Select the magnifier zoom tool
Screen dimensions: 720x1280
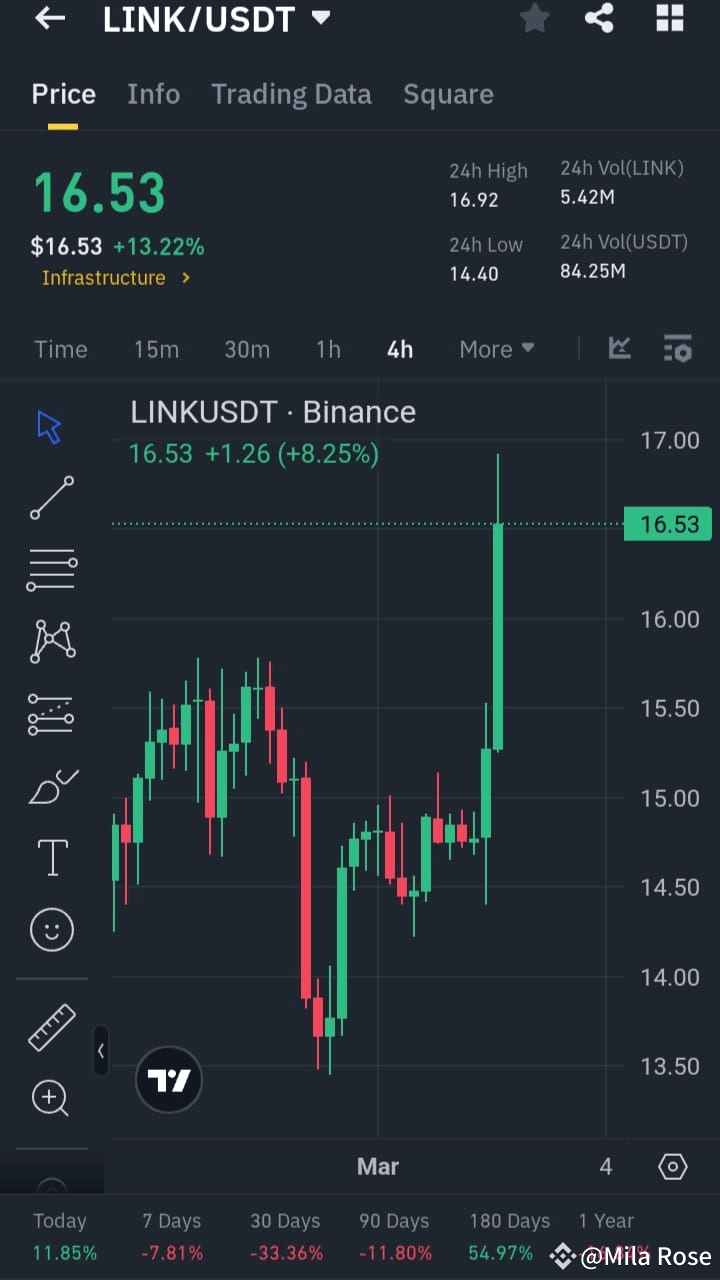point(52,1098)
